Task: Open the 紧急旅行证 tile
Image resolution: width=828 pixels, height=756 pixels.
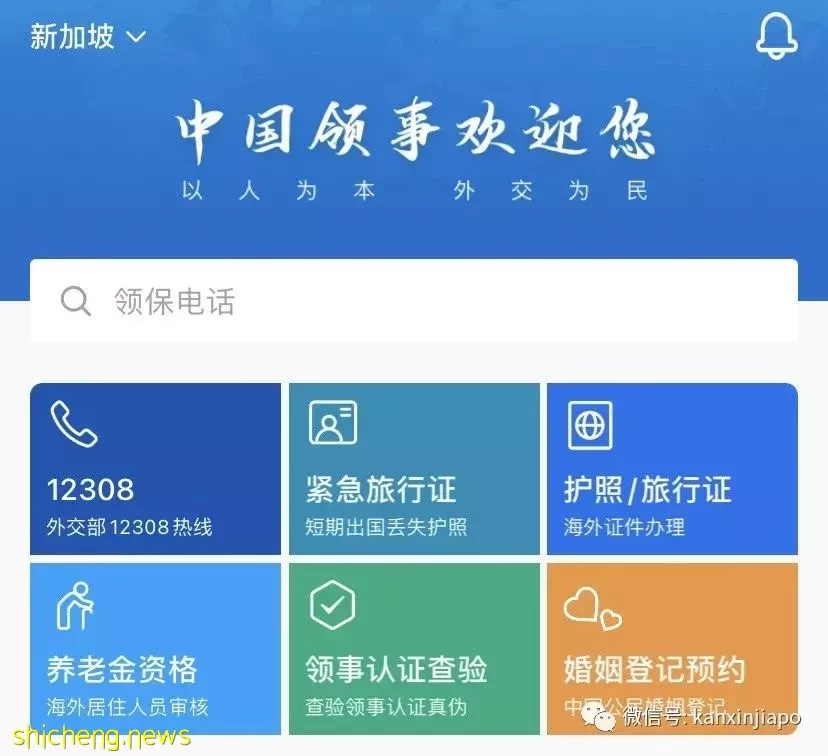Action: click(x=413, y=469)
